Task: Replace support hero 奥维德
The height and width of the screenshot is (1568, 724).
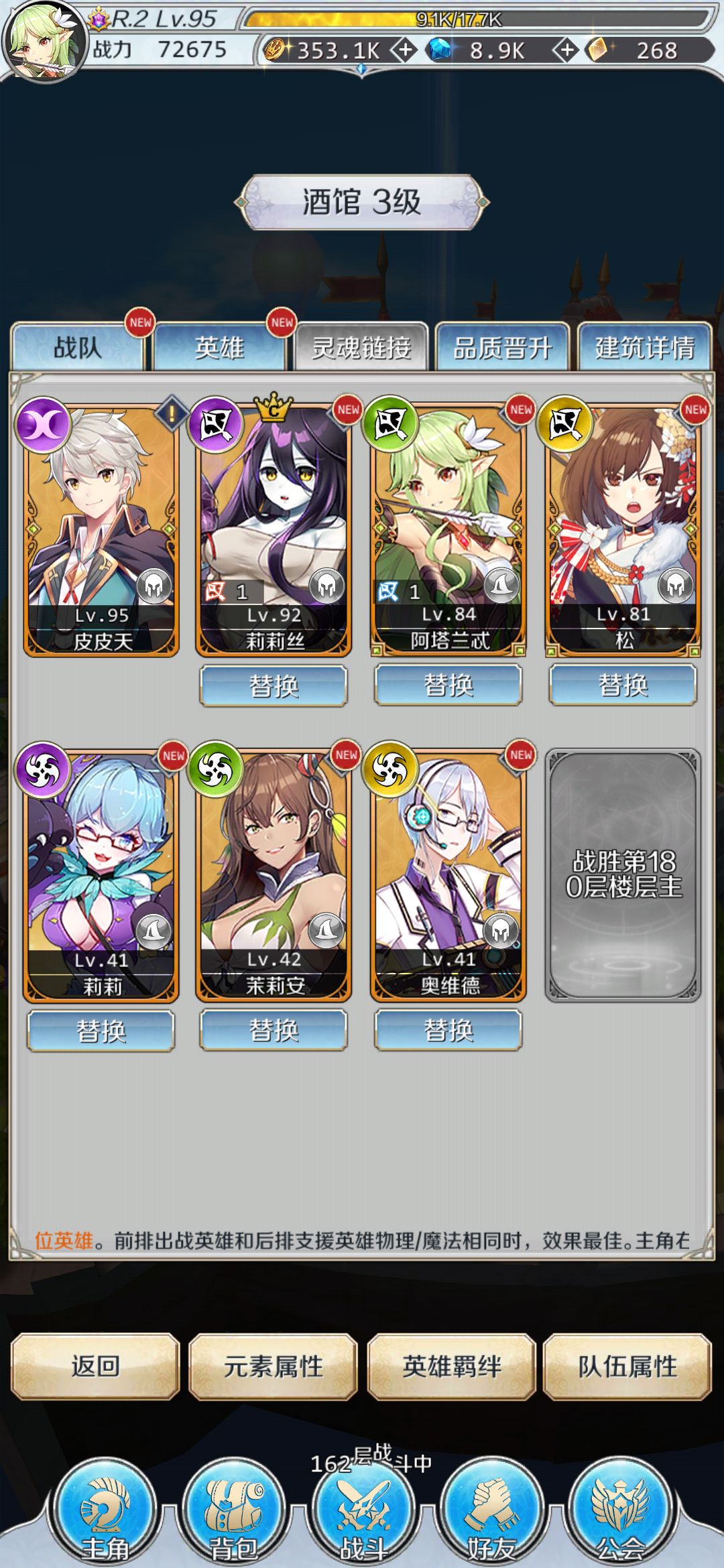Action: 448,1030
